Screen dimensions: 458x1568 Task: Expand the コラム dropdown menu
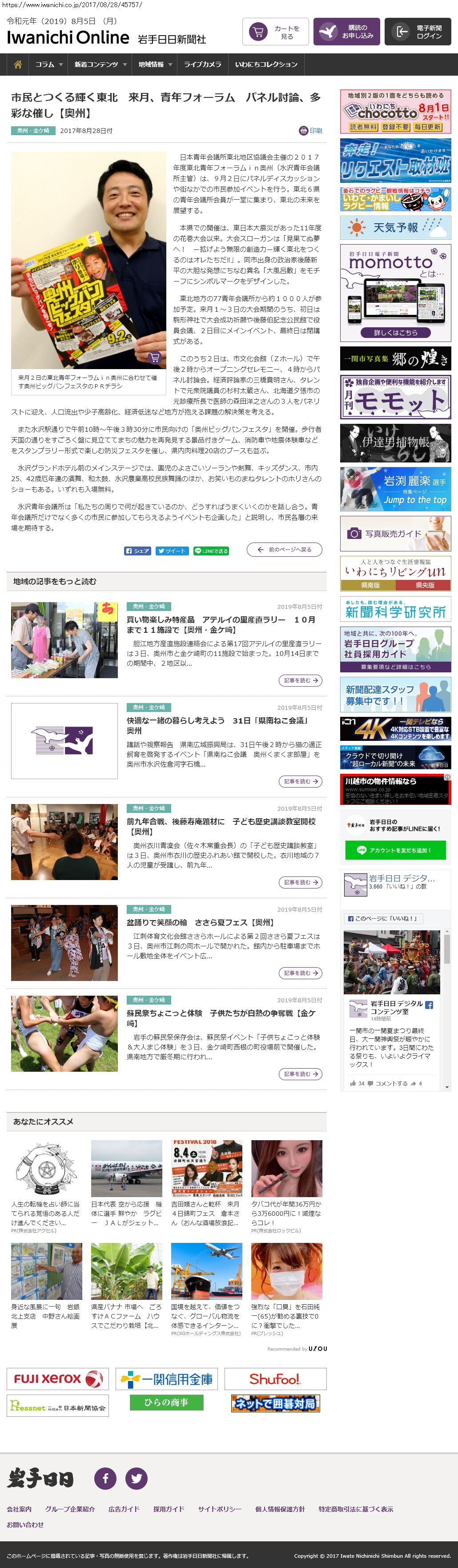tap(49, 64)
